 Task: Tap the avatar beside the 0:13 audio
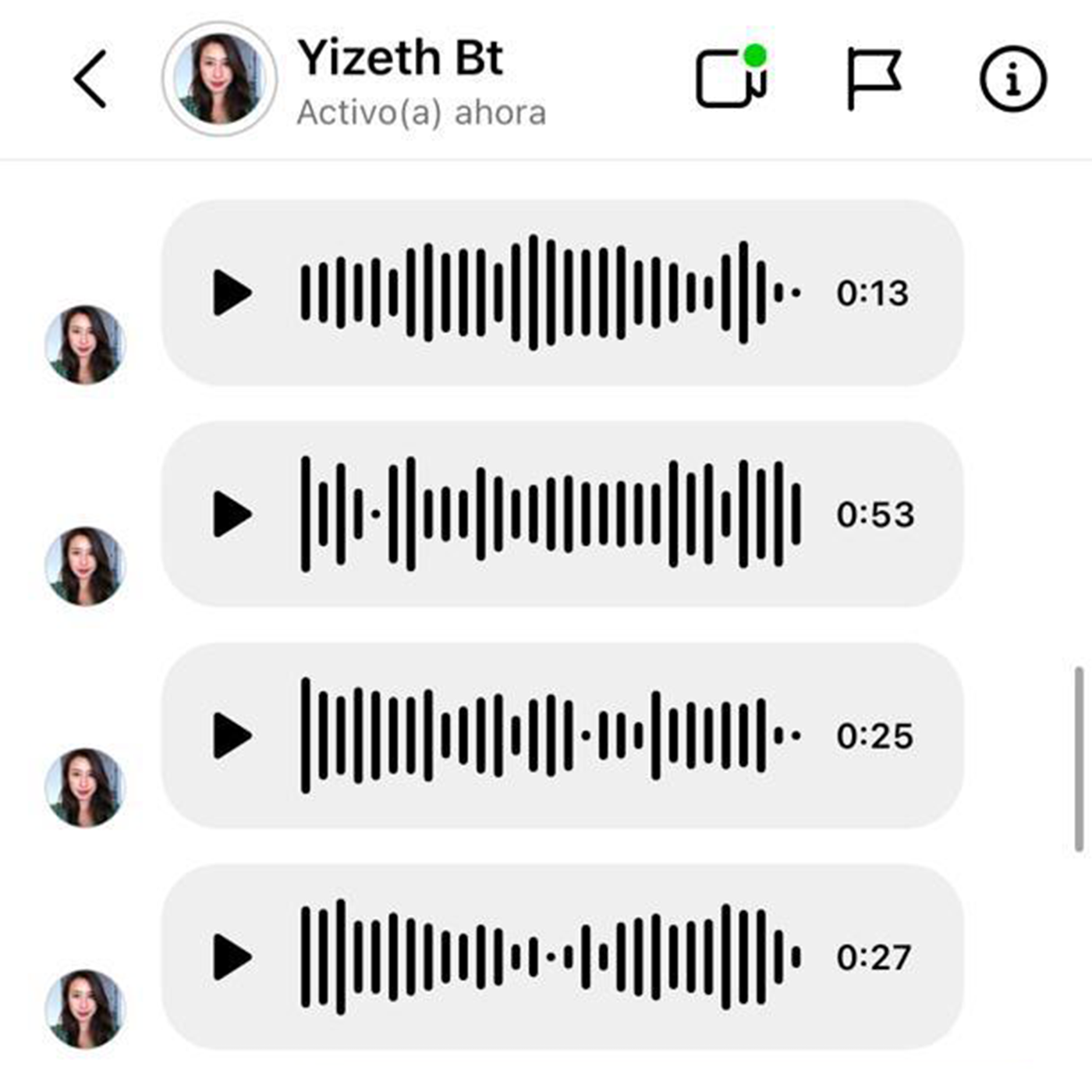(85, 345)
